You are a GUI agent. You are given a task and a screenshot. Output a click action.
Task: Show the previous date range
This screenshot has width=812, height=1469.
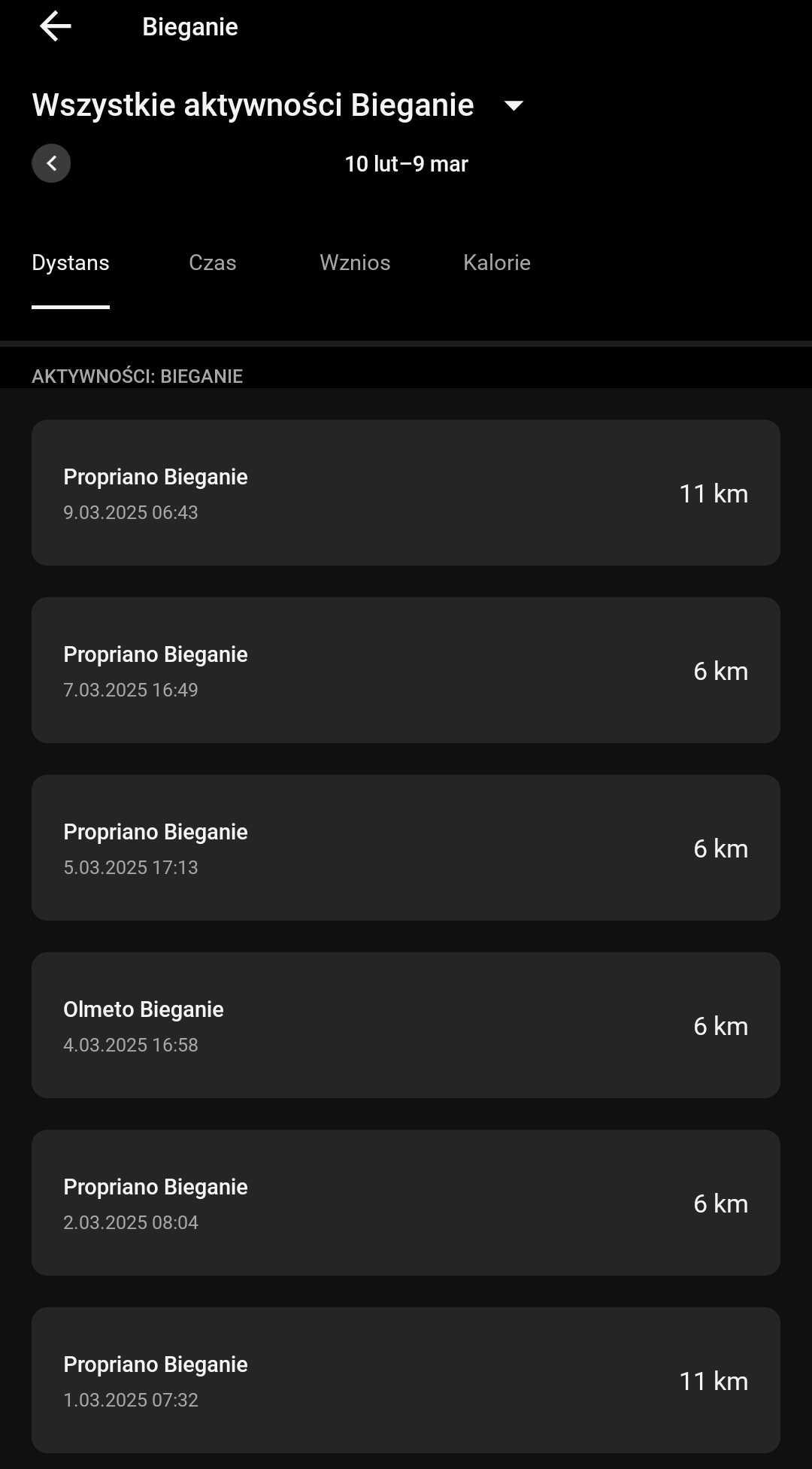(x=51, y=163)
